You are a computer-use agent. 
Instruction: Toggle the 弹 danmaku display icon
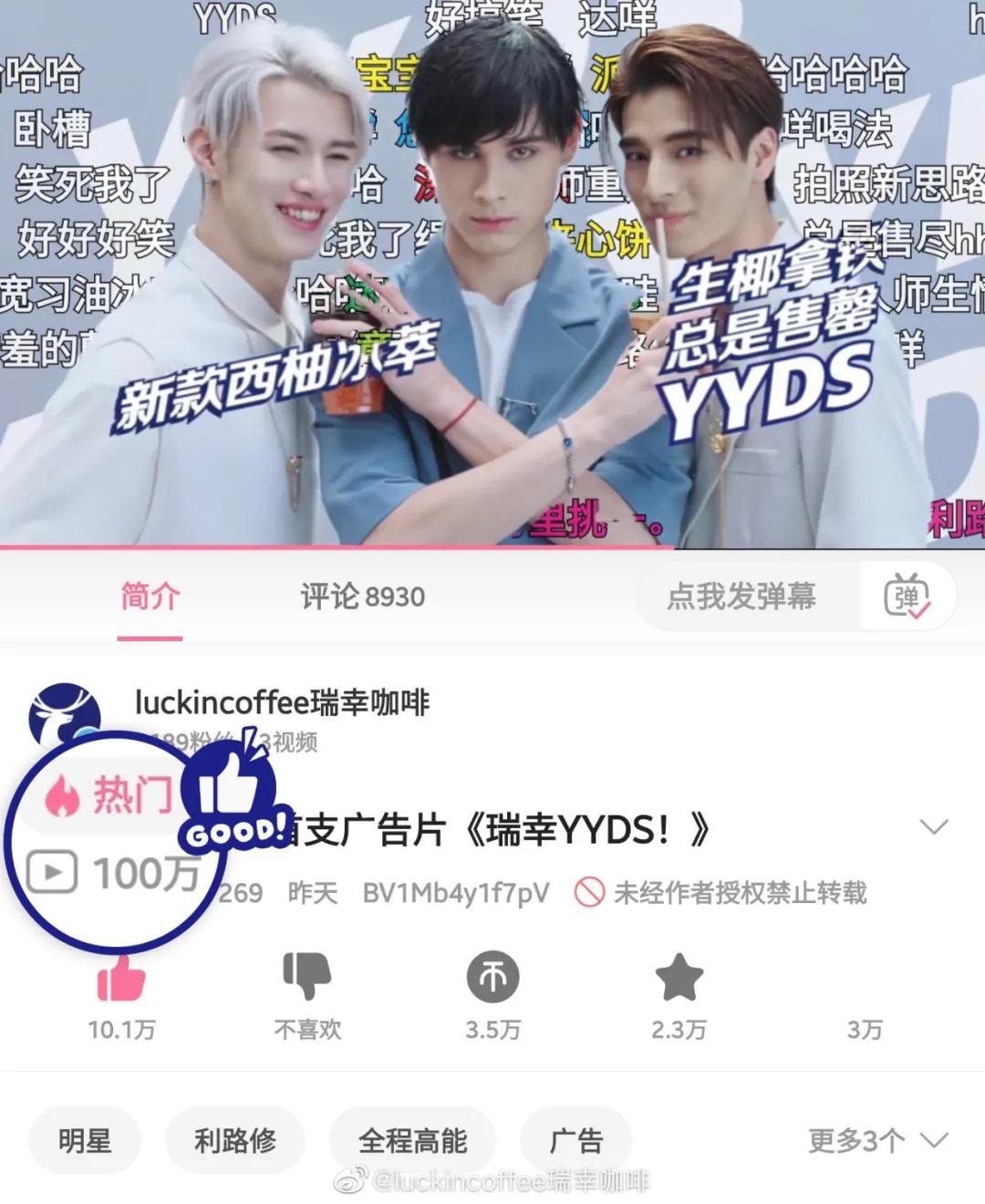tap(907, 597)
